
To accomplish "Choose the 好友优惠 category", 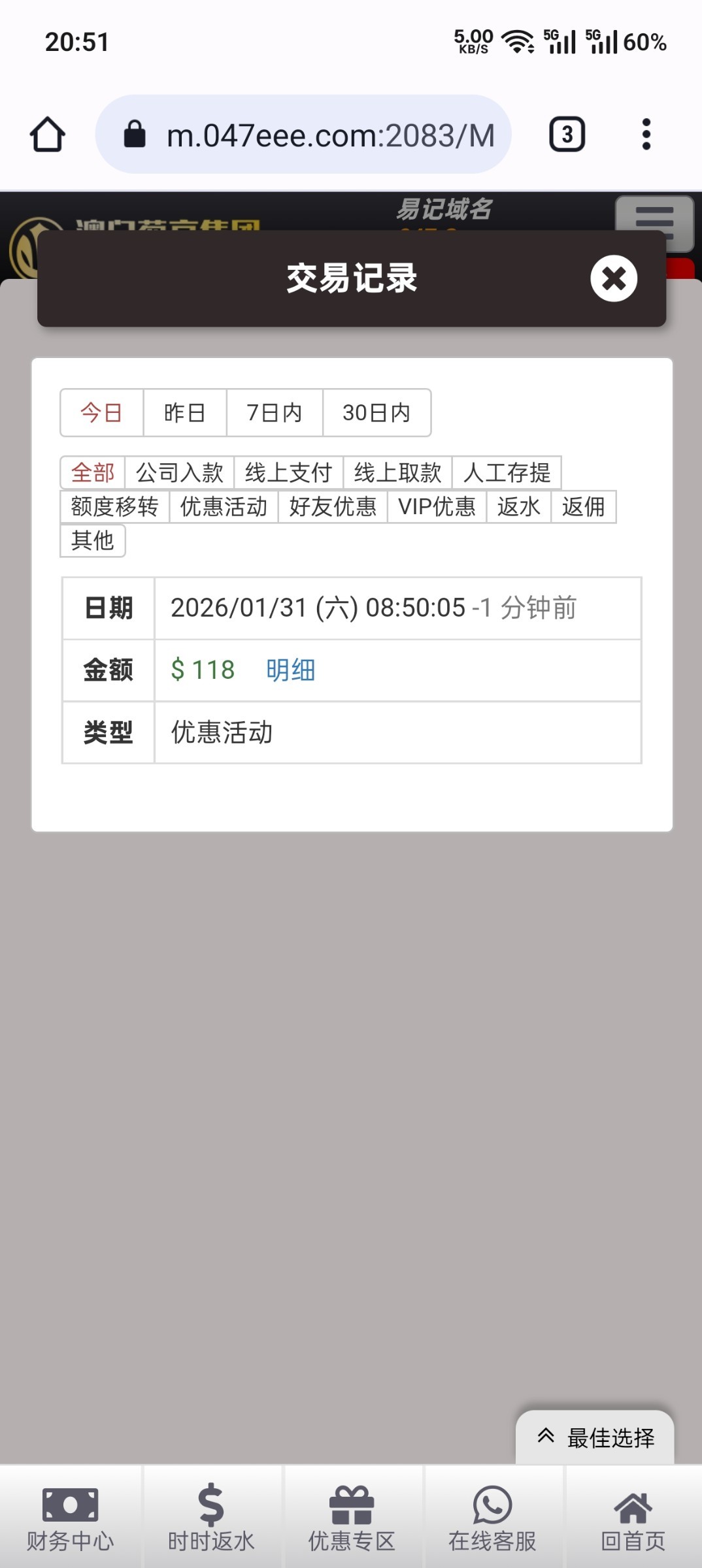I will pos(333,506).
